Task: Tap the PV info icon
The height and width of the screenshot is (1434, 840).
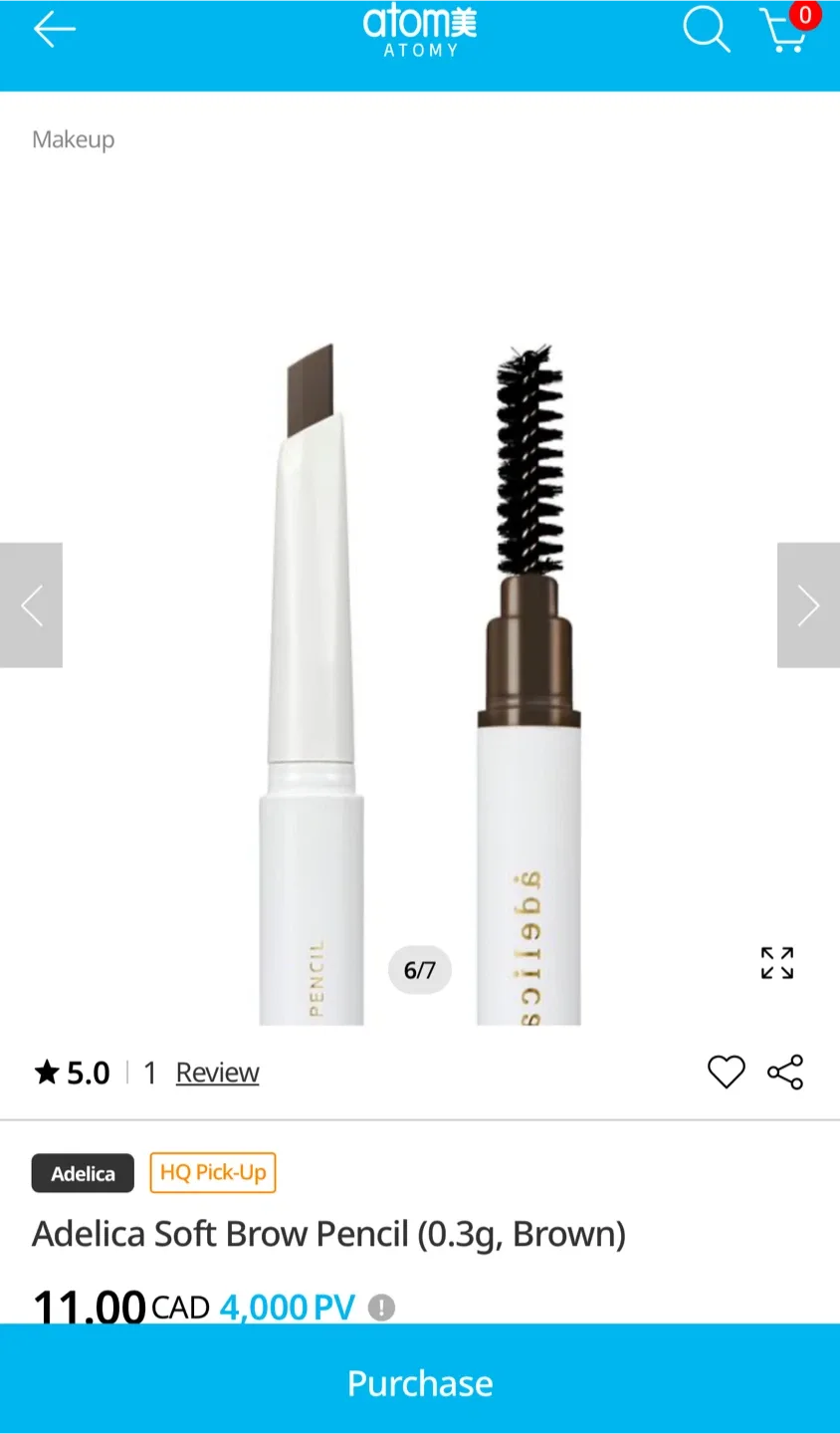Action: click(380, 1307)
